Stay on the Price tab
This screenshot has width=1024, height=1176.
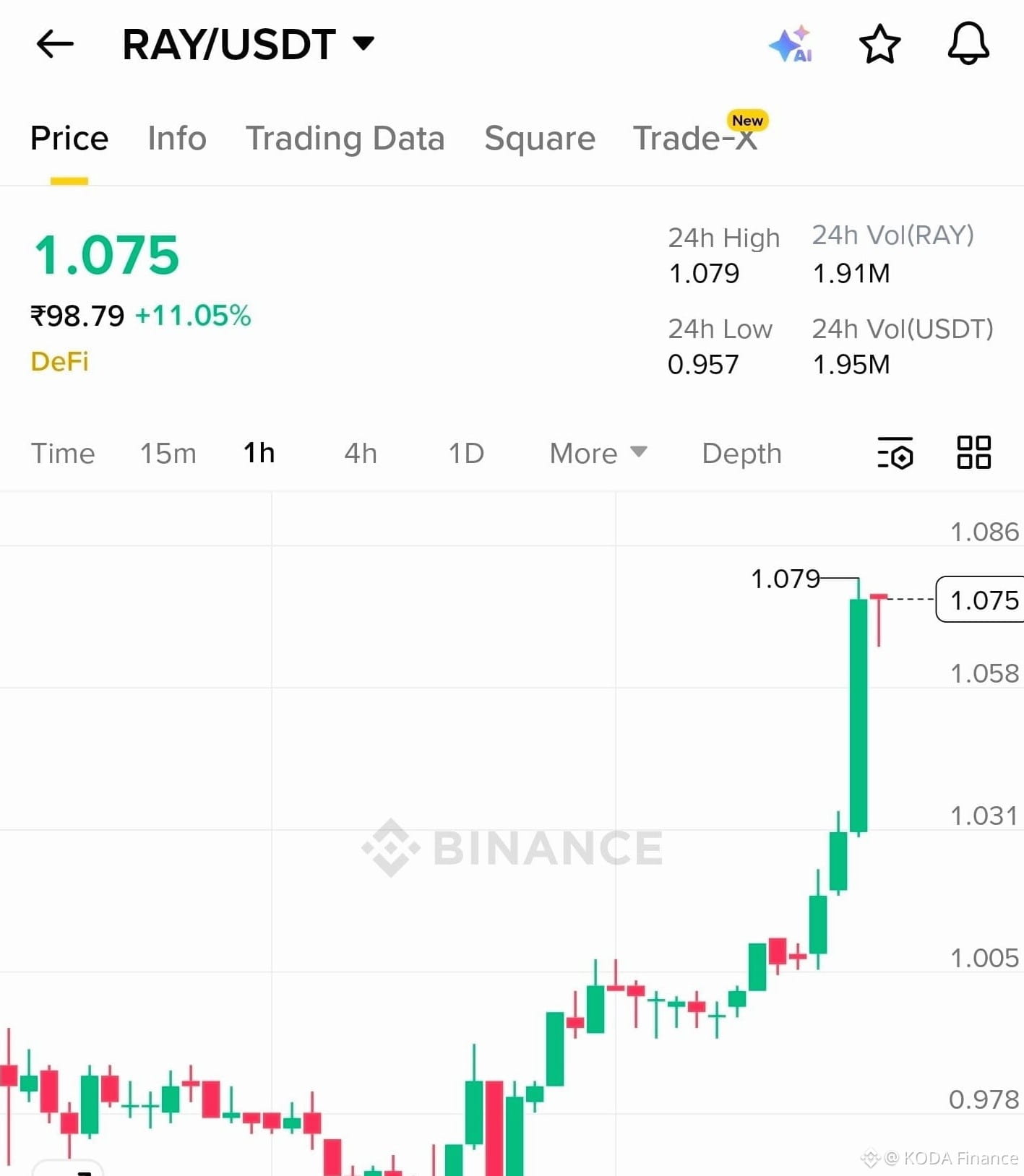click(x=69, y=138)
